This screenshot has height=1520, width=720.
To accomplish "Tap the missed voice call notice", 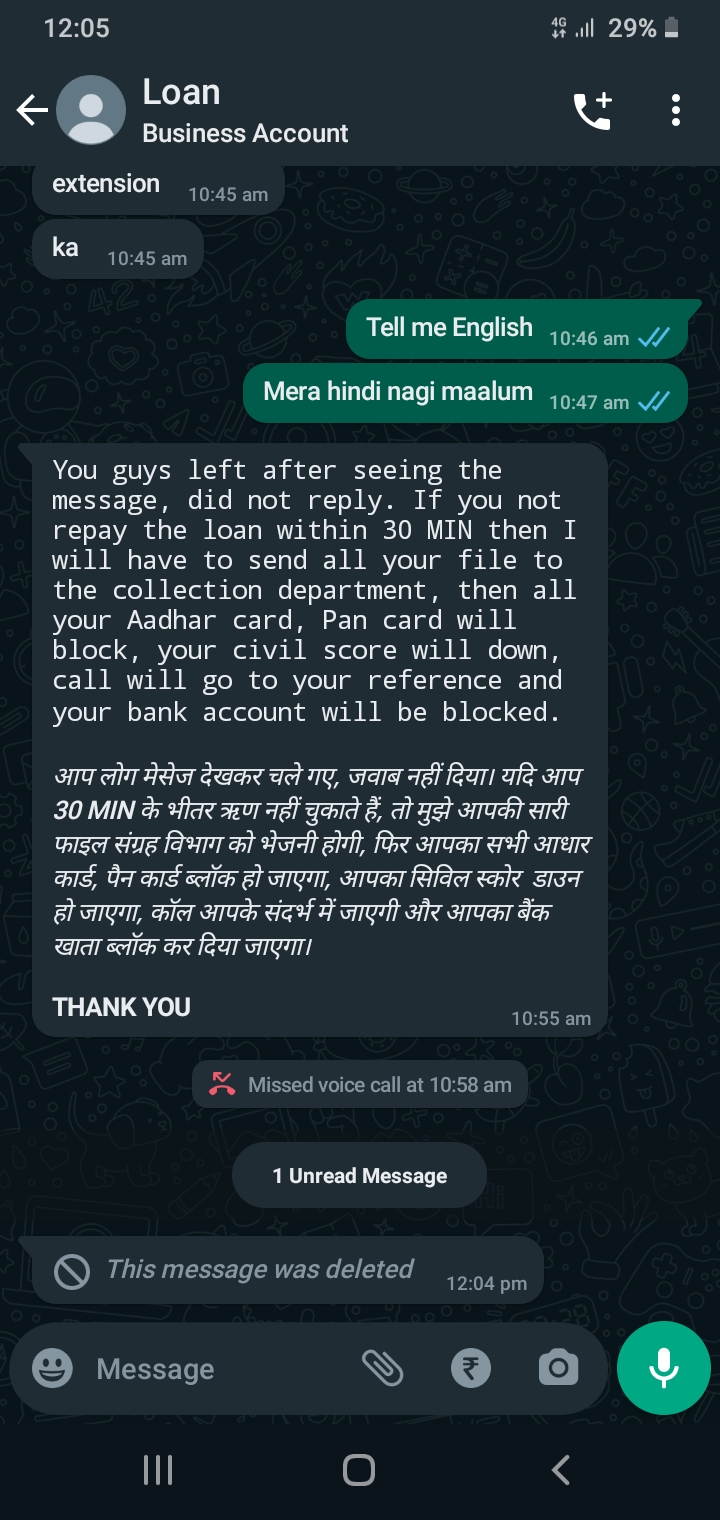I will click(x=360, y=1085).
